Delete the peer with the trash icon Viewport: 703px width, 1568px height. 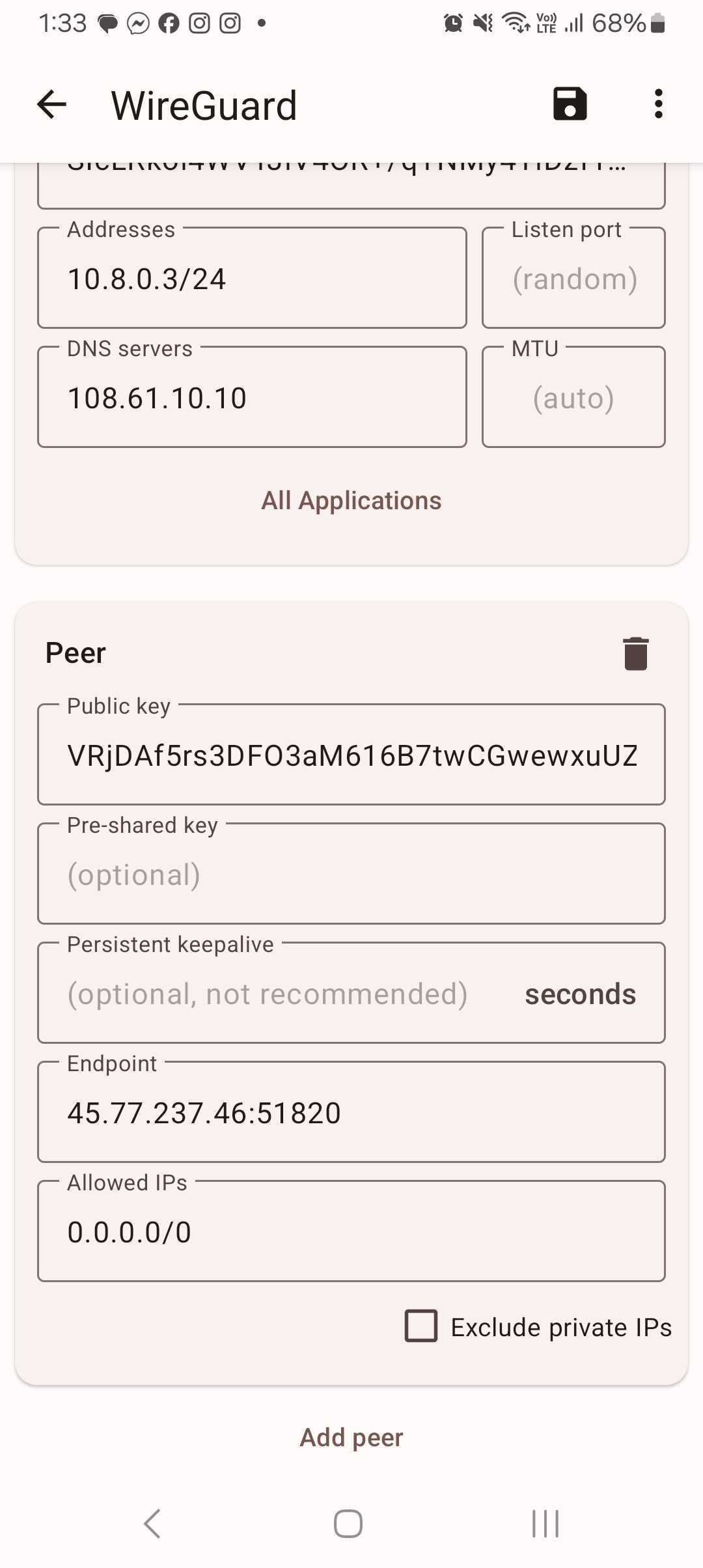[635, 653]
